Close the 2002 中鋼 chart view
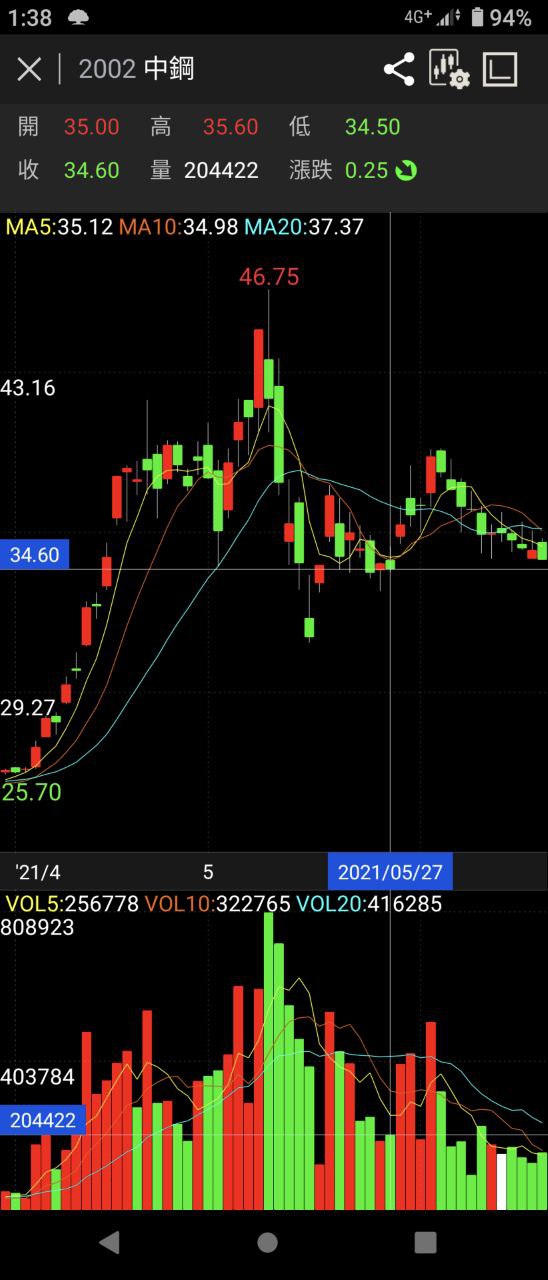Viewport: 548px width, 1280px height. (x=30, y=69)
